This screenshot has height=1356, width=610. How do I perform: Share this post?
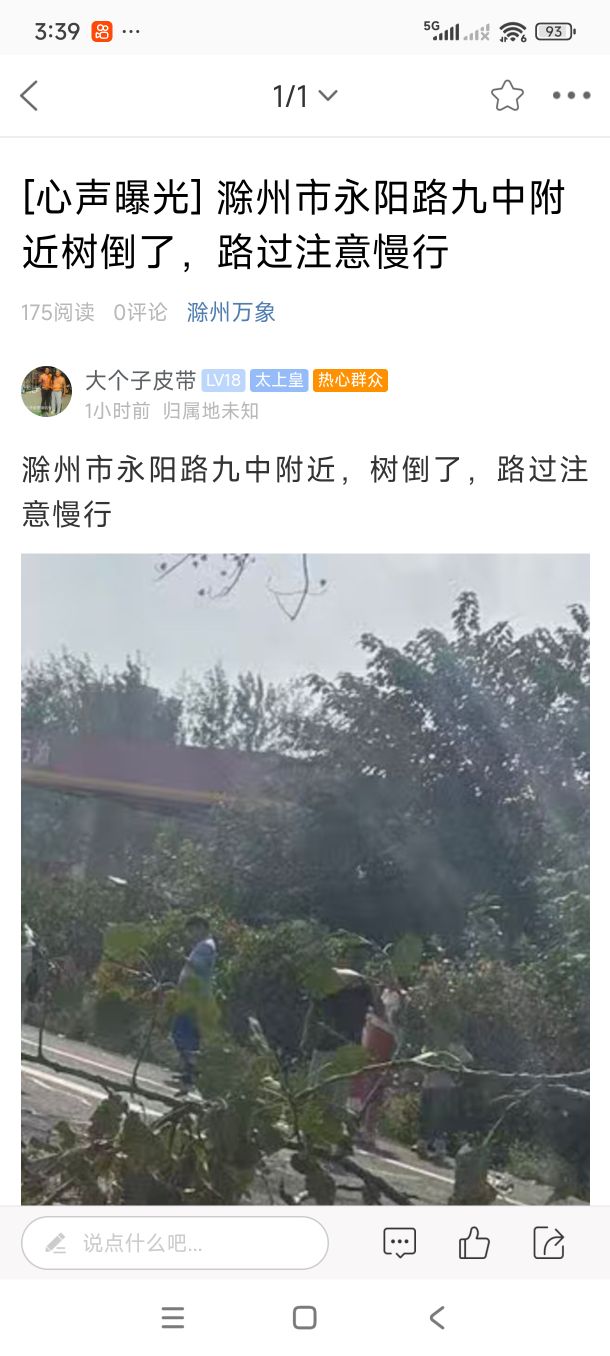(x=548, y=1243)
